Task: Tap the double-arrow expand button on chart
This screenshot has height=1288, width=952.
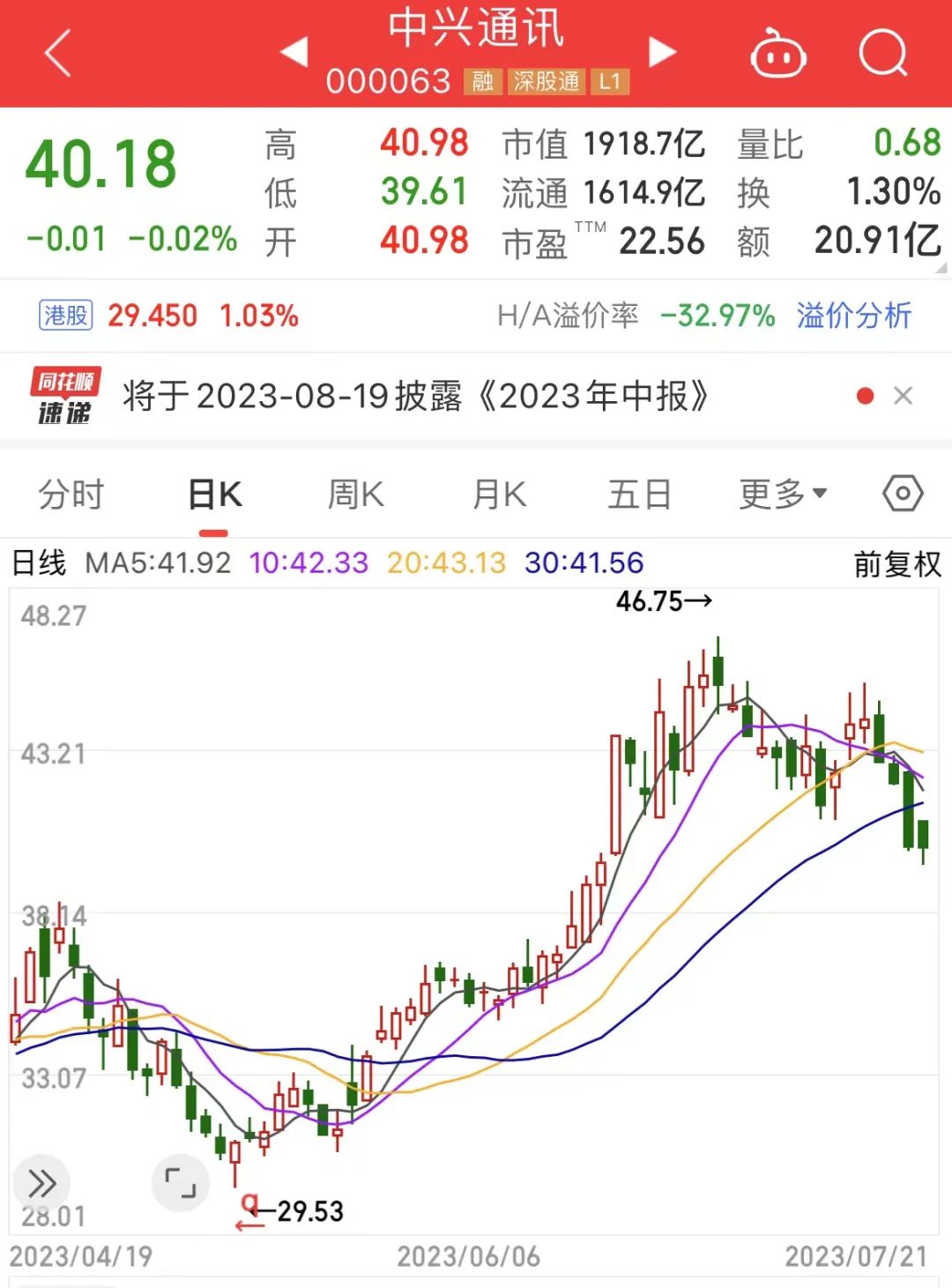Action: pyautogui.click(x=41, y=1183)
